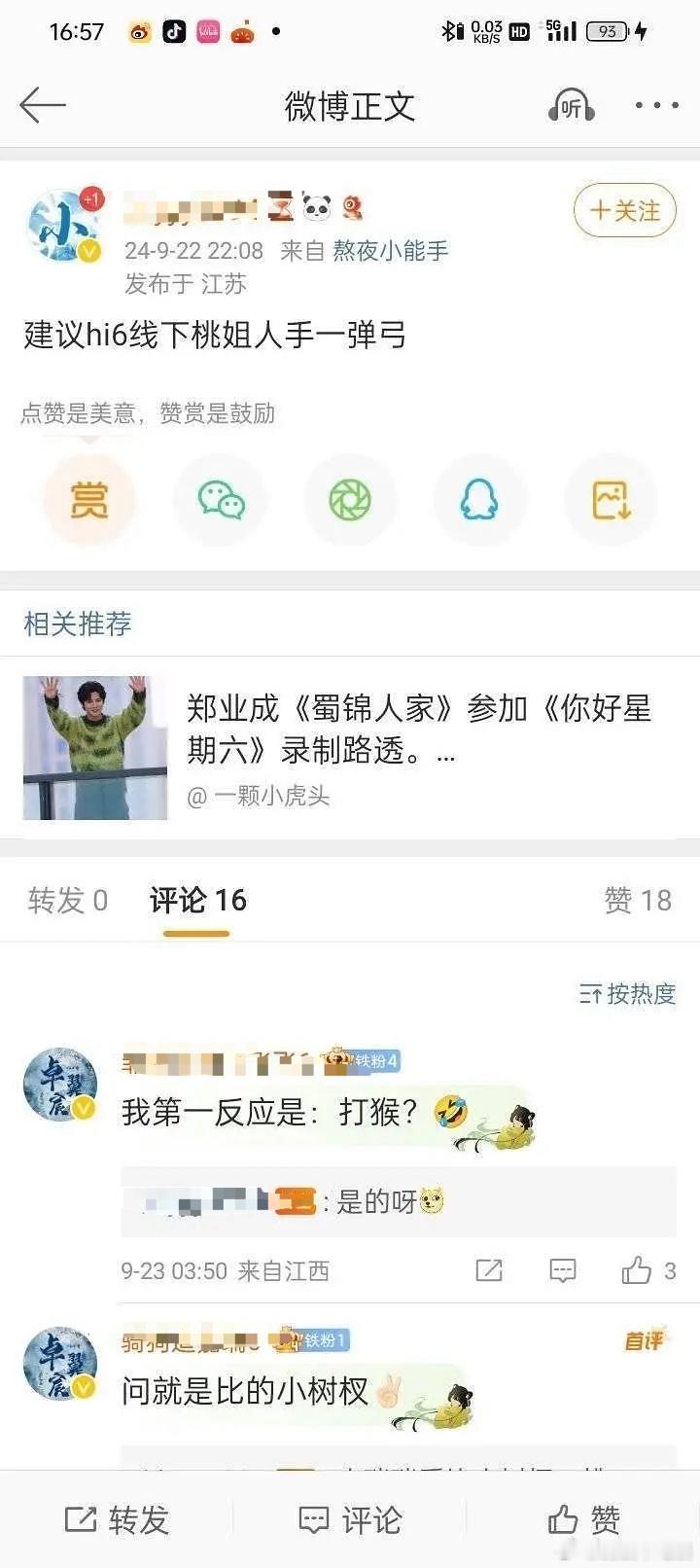
Task: Share the post to WeChat
Action: click(219, 499)
